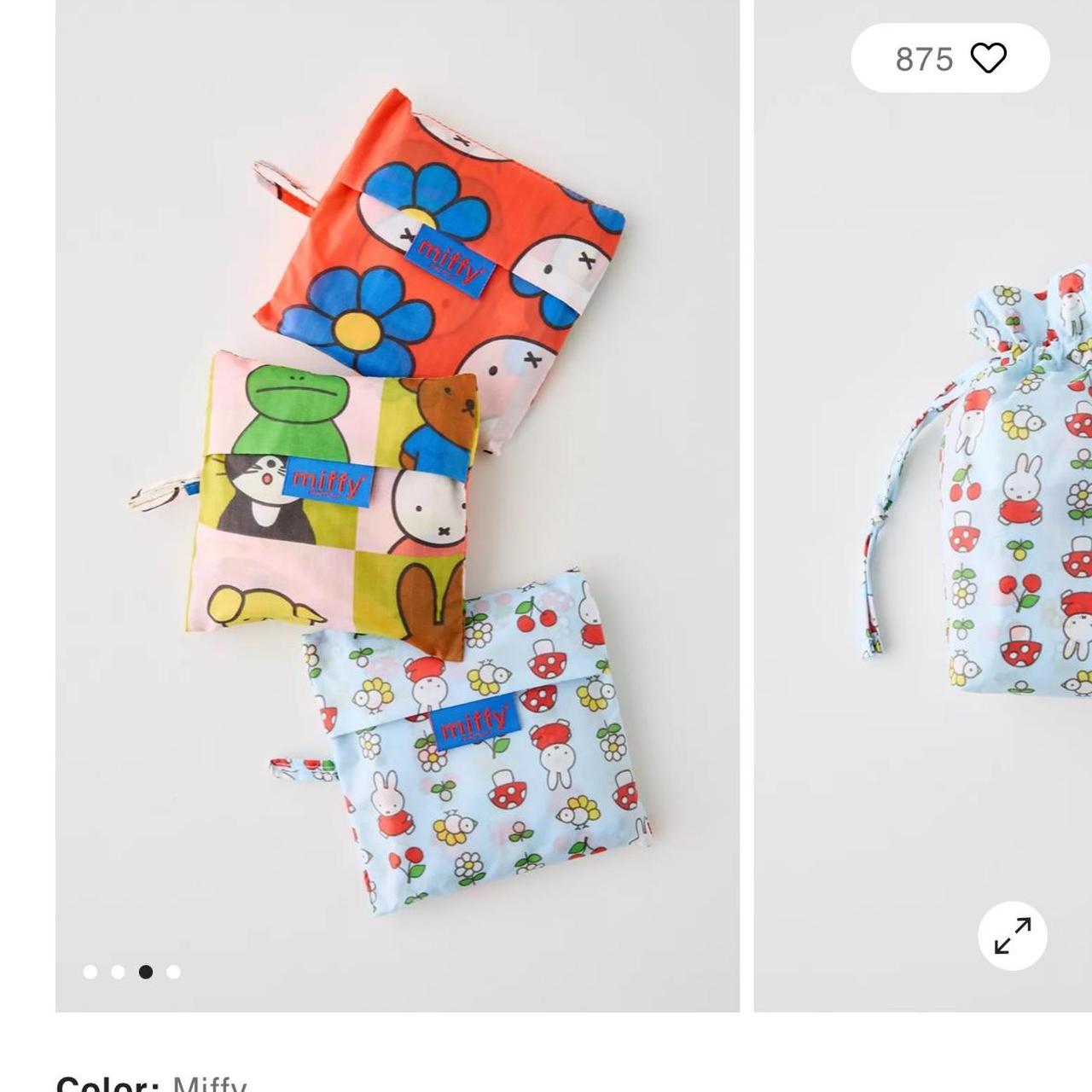Like this item with 875 hearts
The image size is (1092, 1092).
tap(988, 58)
